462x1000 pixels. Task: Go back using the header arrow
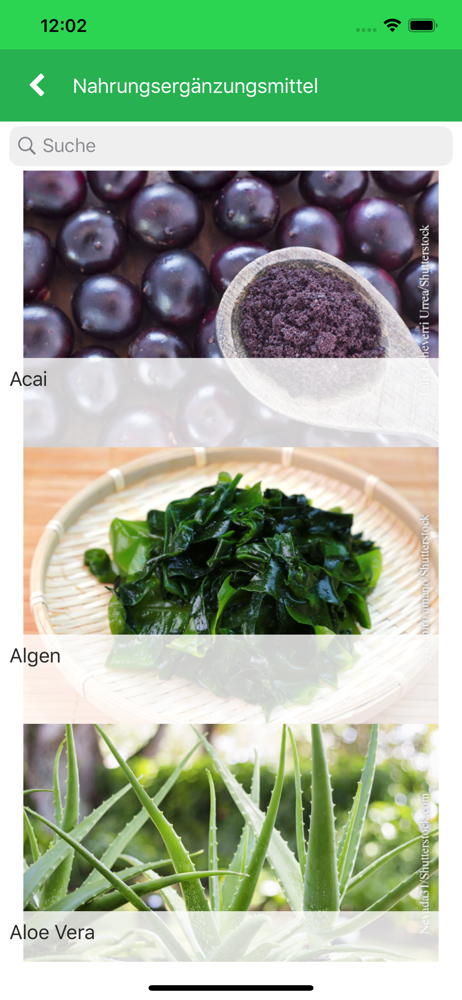click(x=38, y=85)
